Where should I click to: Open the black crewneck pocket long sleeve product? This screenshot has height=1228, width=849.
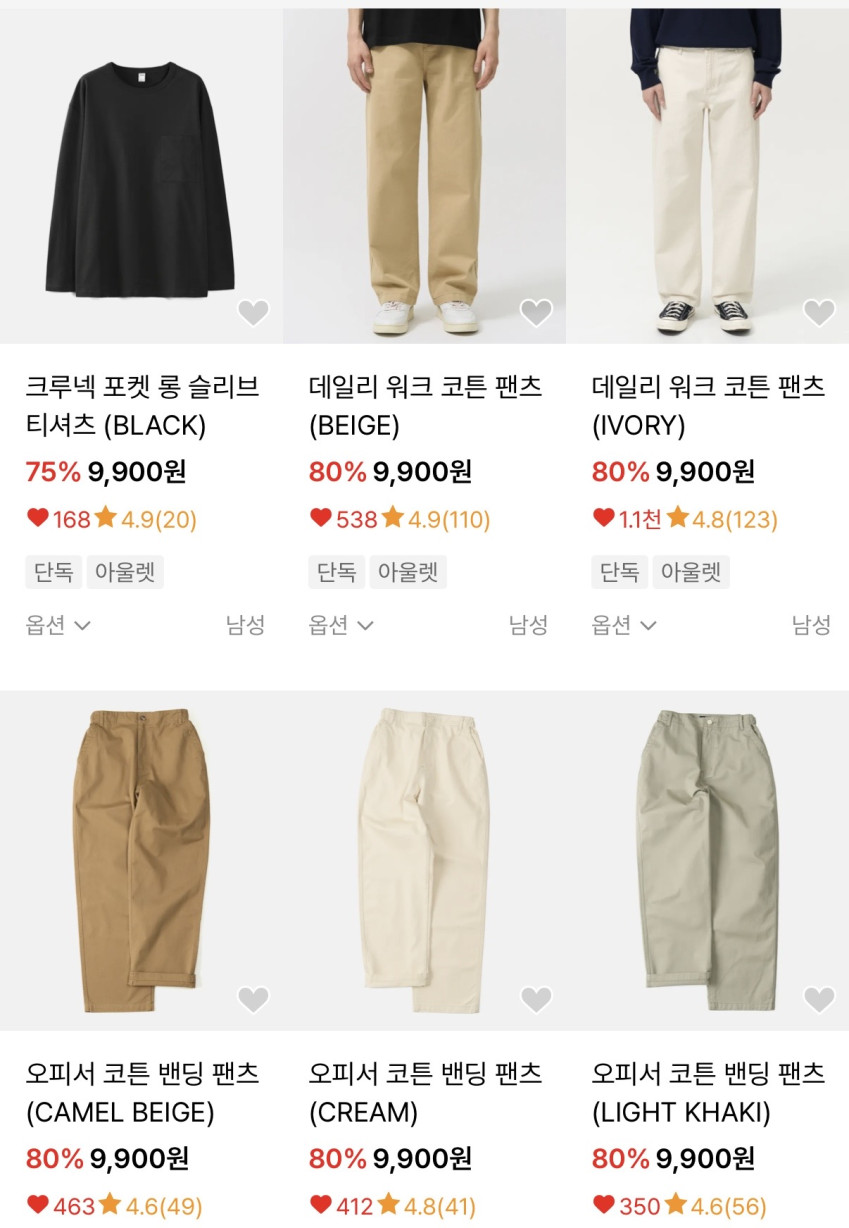(x=141, y=176)
